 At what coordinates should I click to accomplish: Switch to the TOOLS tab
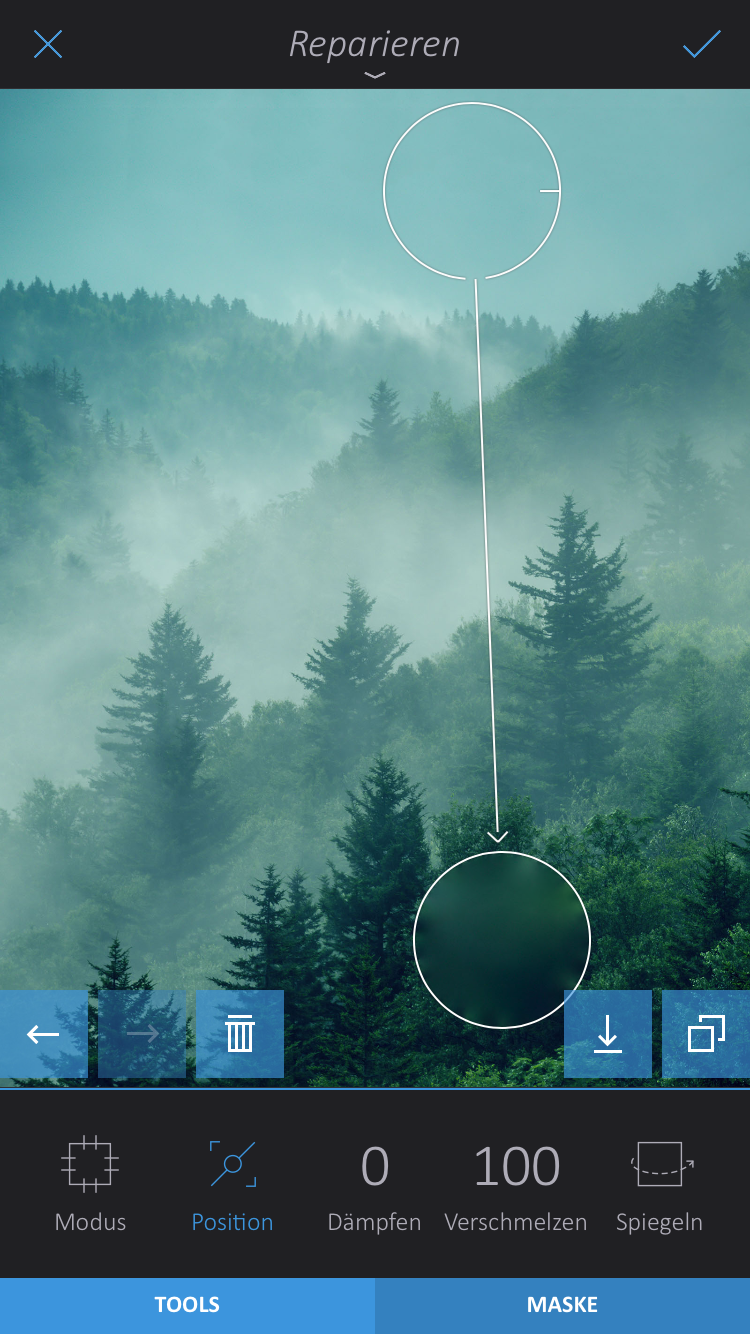pyautogui.click(x=187, y=1304)
